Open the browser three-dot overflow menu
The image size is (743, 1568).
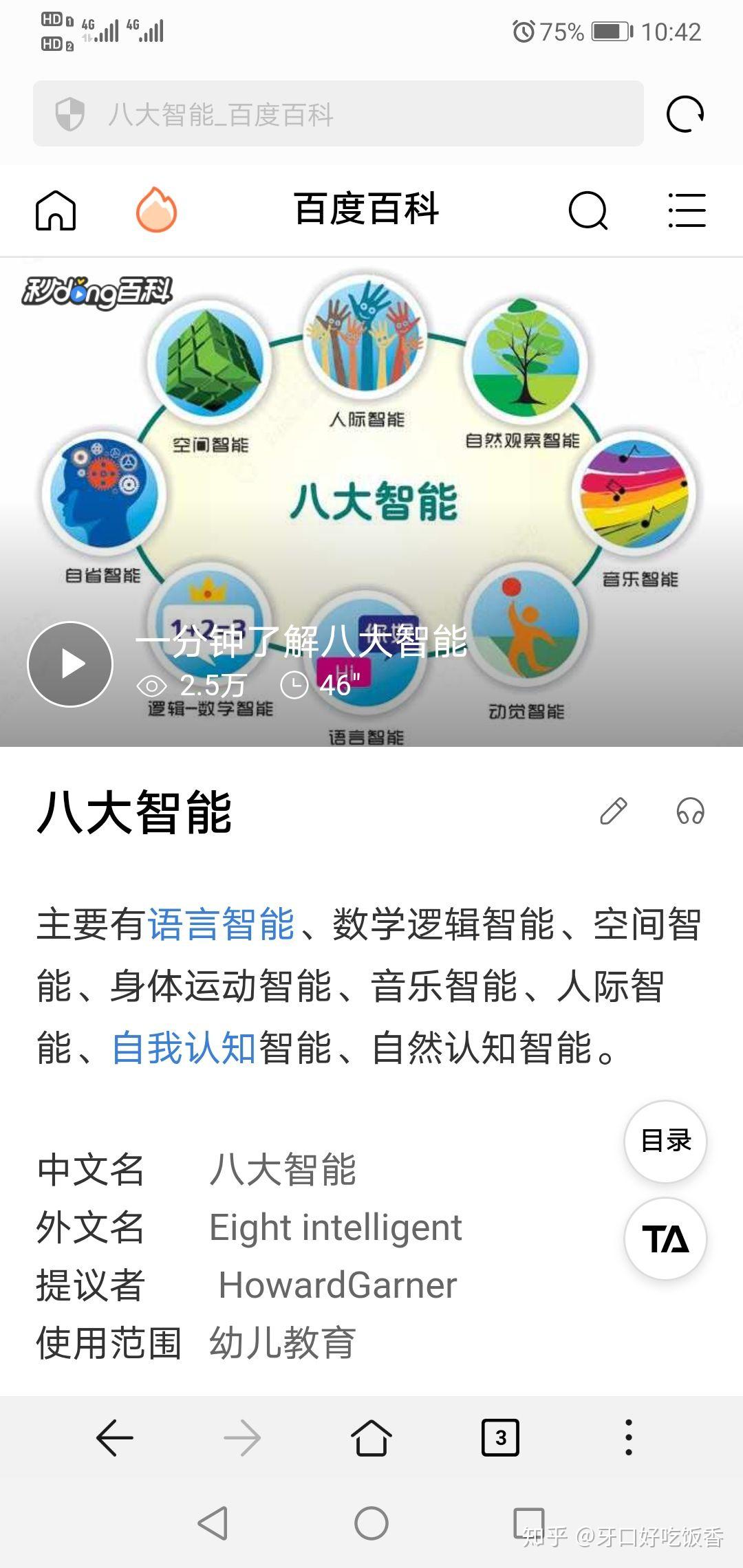tap(628, 1437)
